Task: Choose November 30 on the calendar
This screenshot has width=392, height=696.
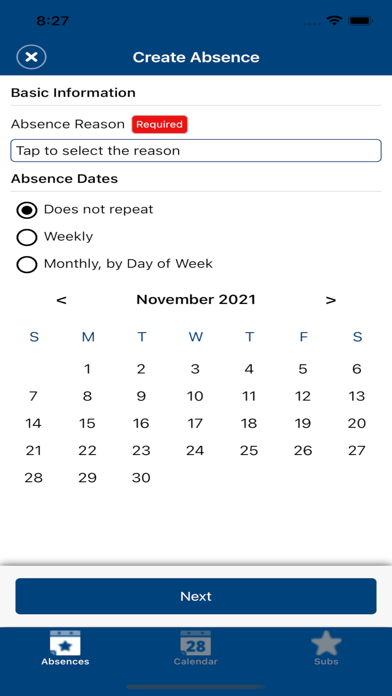Action: (x=141, y=478)
